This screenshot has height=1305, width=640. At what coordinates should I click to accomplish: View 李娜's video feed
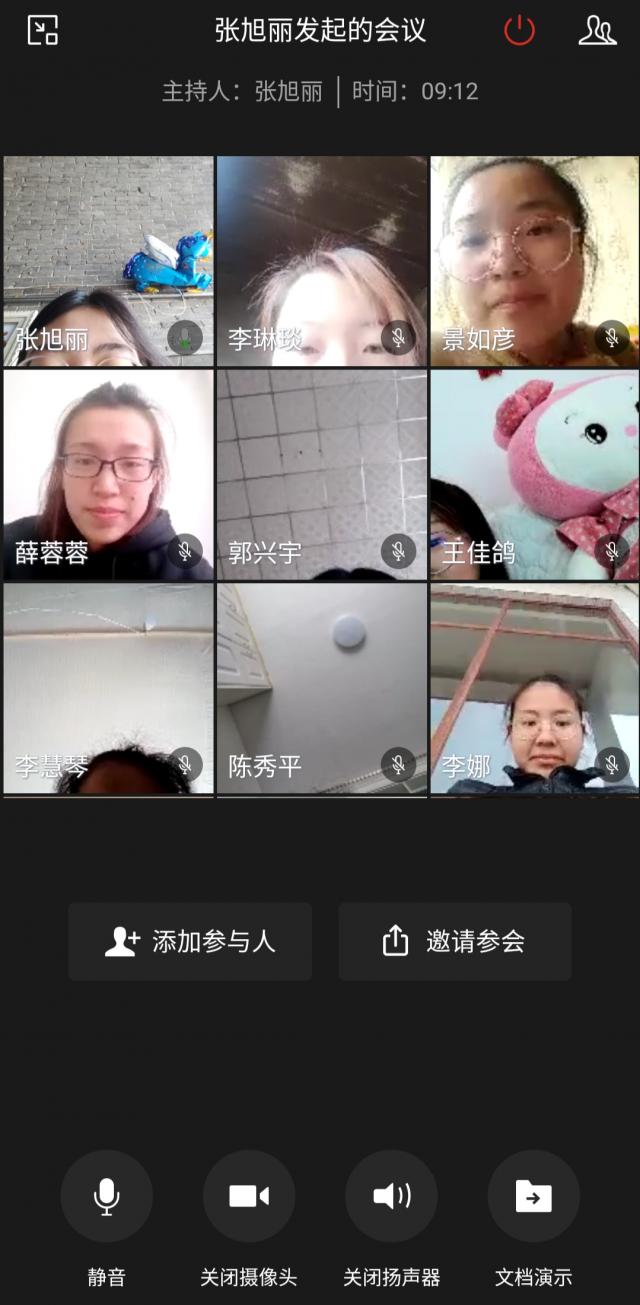534,688
